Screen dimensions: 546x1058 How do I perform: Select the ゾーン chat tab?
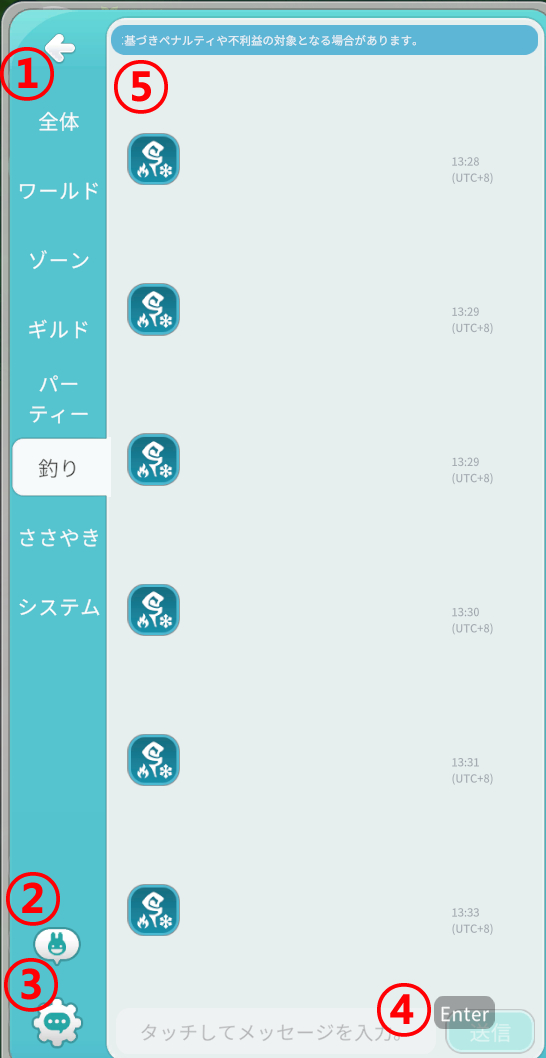click(x=59, y=260)
